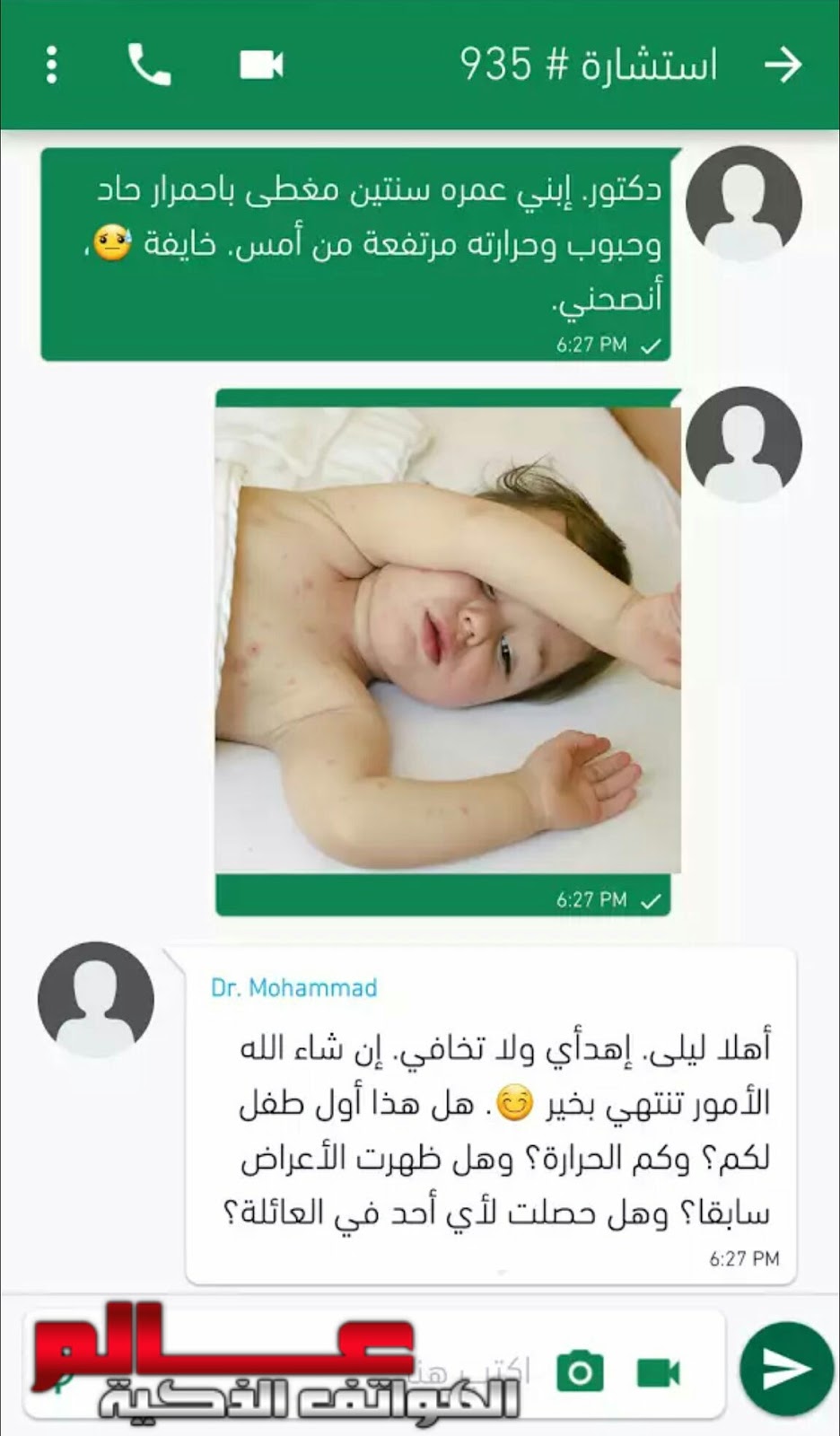Open the baby photo attachment

[x=448, y=639]
